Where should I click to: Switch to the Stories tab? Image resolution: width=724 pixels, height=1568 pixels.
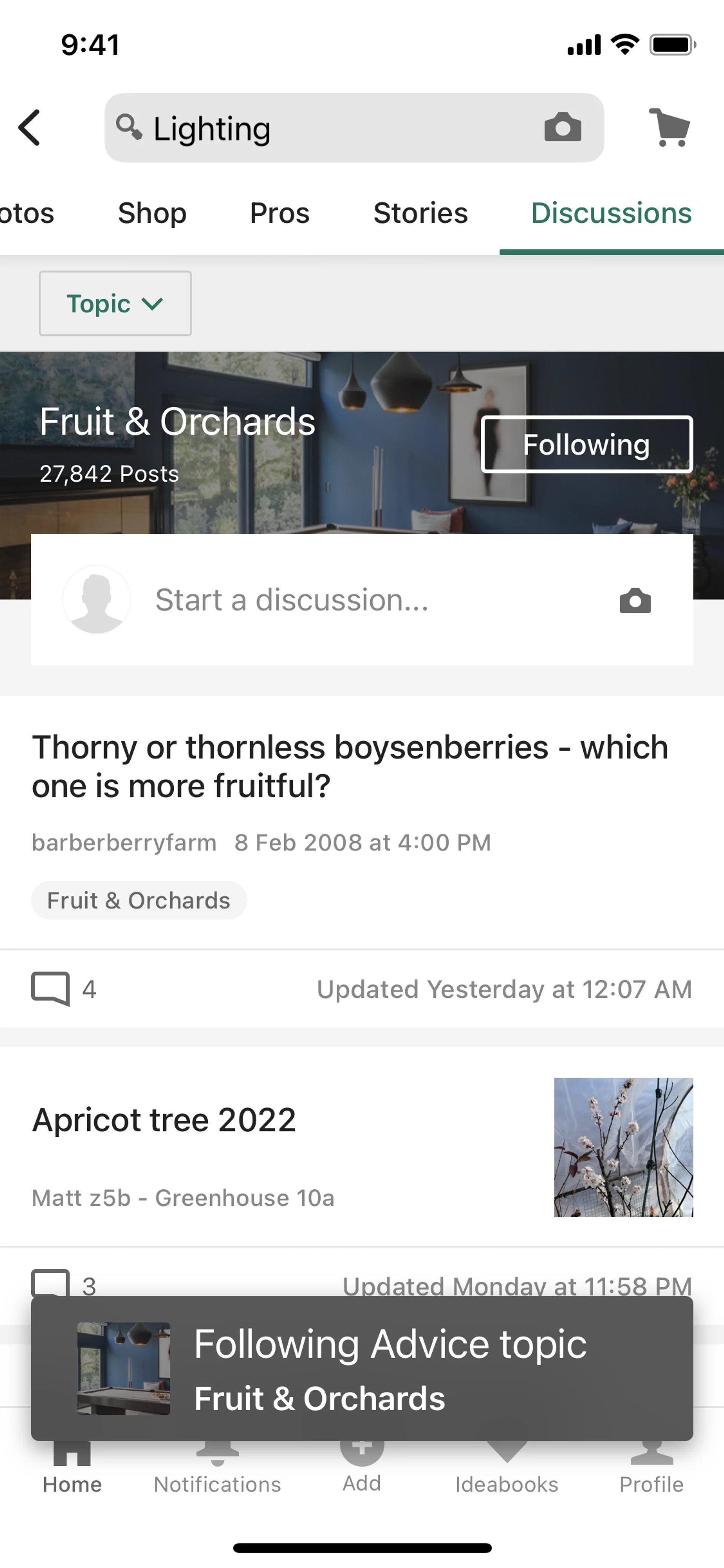coord(420,213)
